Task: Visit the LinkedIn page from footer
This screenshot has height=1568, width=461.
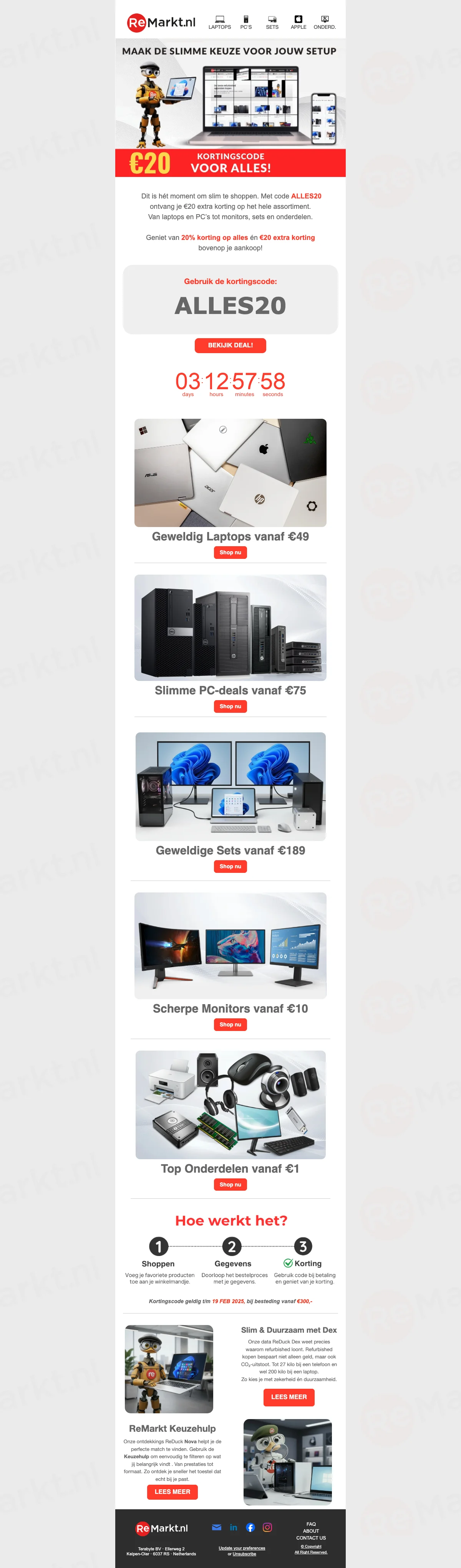Action: pos(233,1527)
